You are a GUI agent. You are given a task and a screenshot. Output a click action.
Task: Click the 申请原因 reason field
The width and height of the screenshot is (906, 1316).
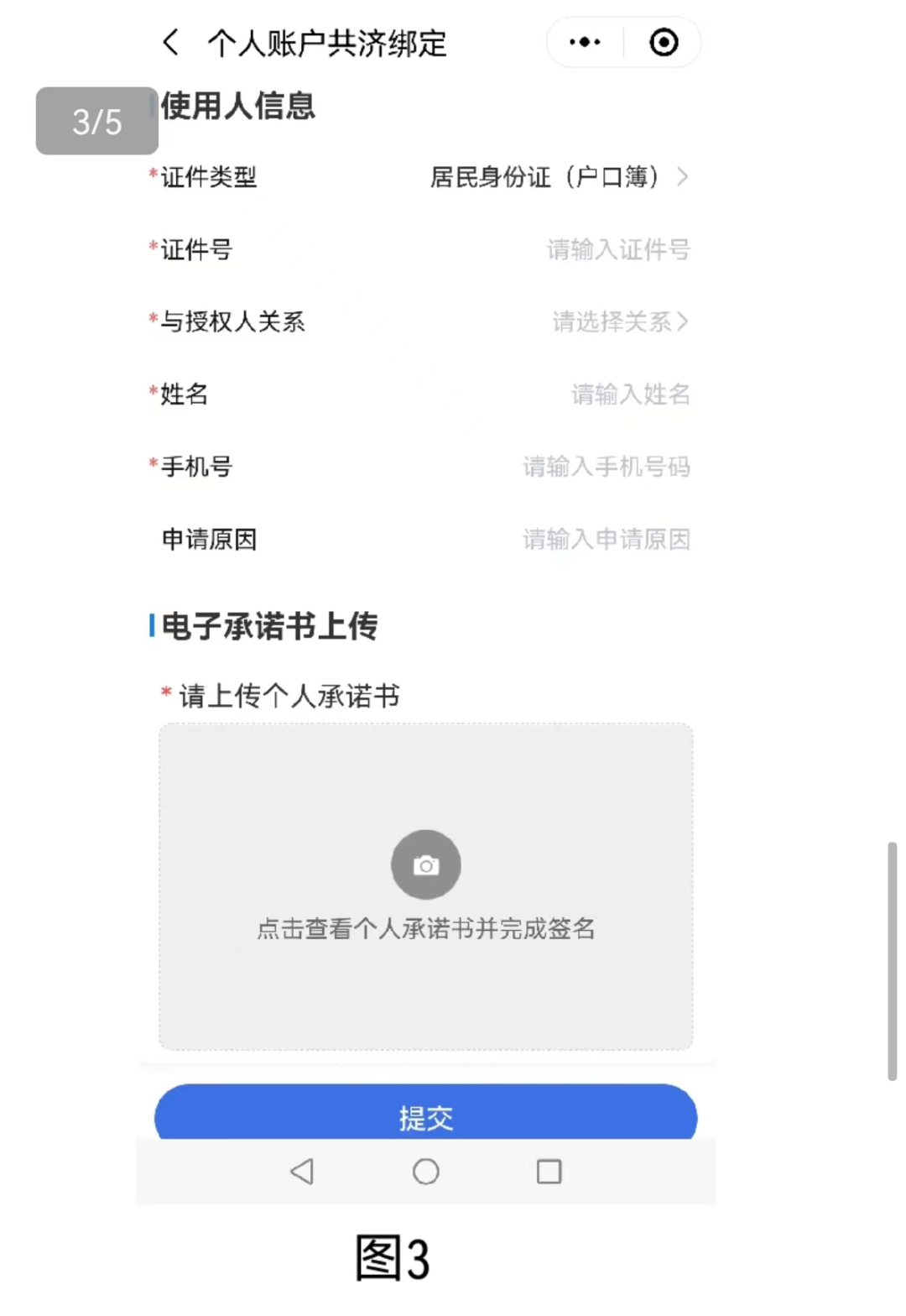(x=607, y=540)
